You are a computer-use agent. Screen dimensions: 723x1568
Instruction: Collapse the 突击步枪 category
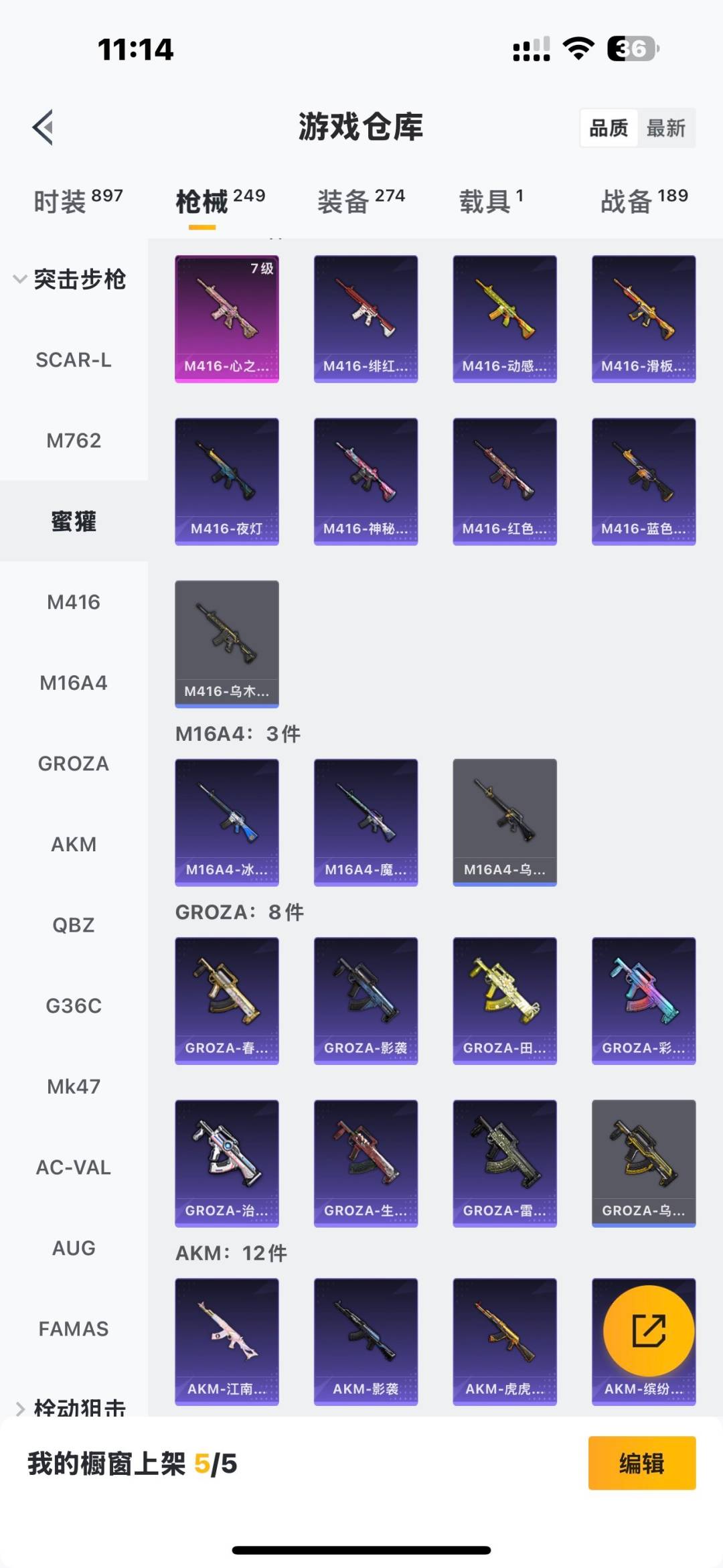click(70, 279)
